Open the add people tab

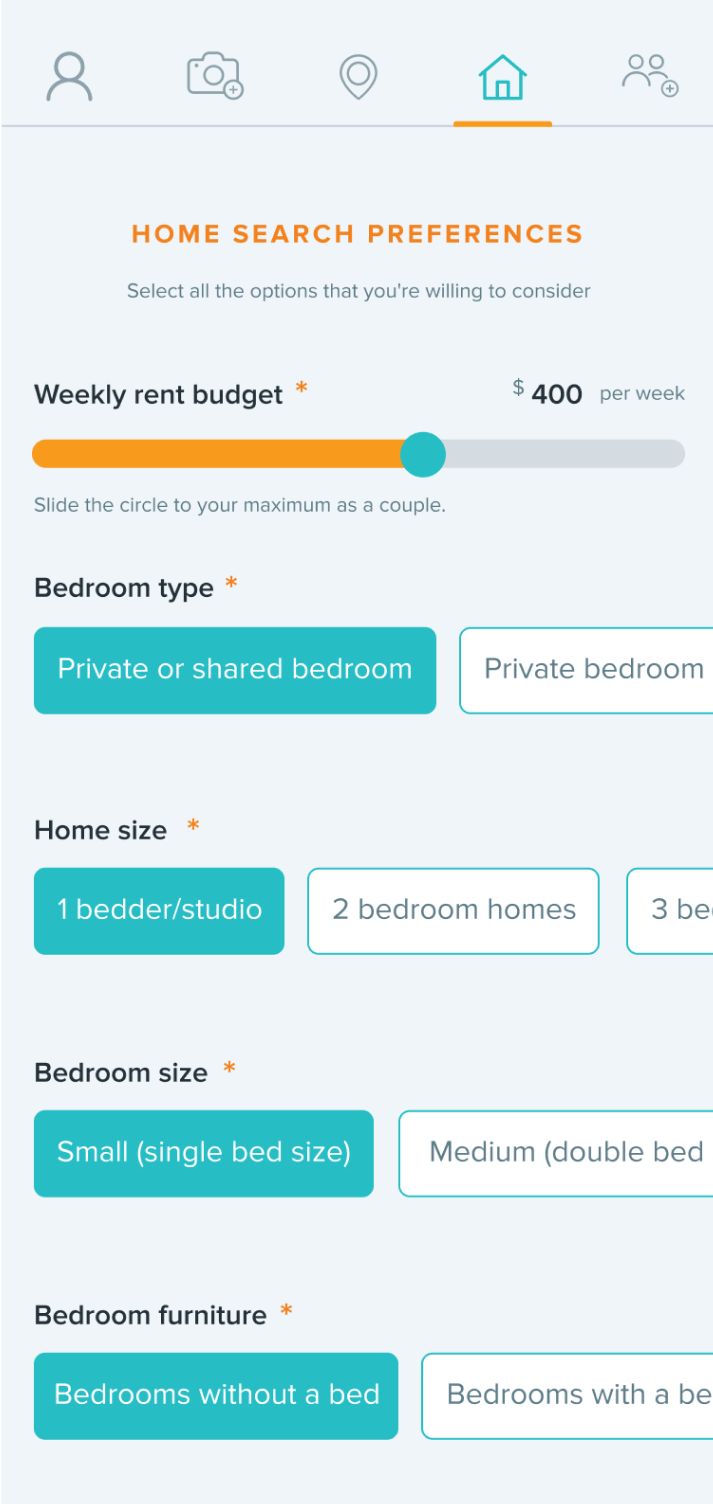tap(650, 76)
